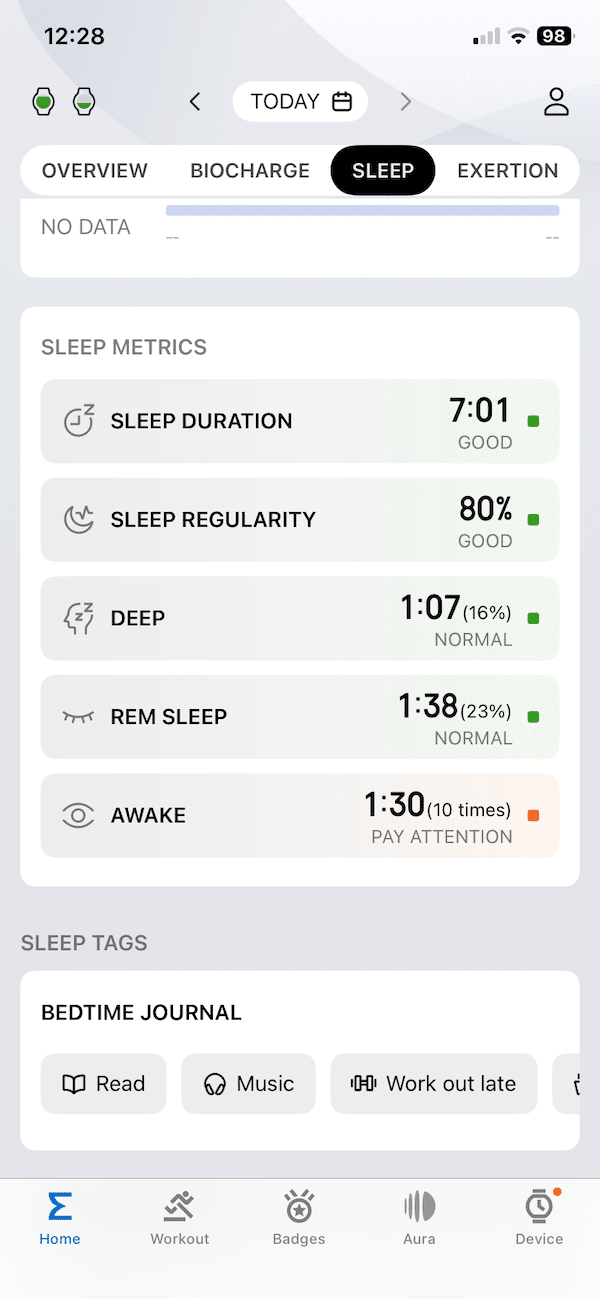View Awake time details

[x=300, y=815]
